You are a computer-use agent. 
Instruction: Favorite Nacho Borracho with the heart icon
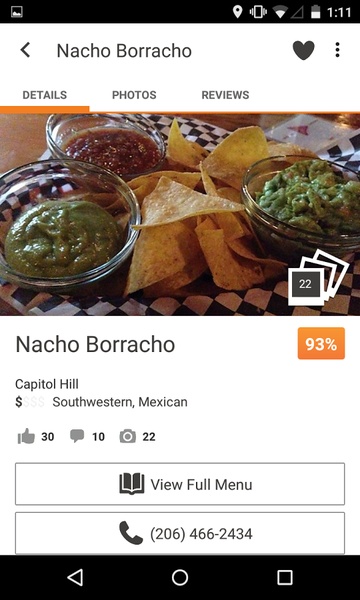click(x=303, y=50)
